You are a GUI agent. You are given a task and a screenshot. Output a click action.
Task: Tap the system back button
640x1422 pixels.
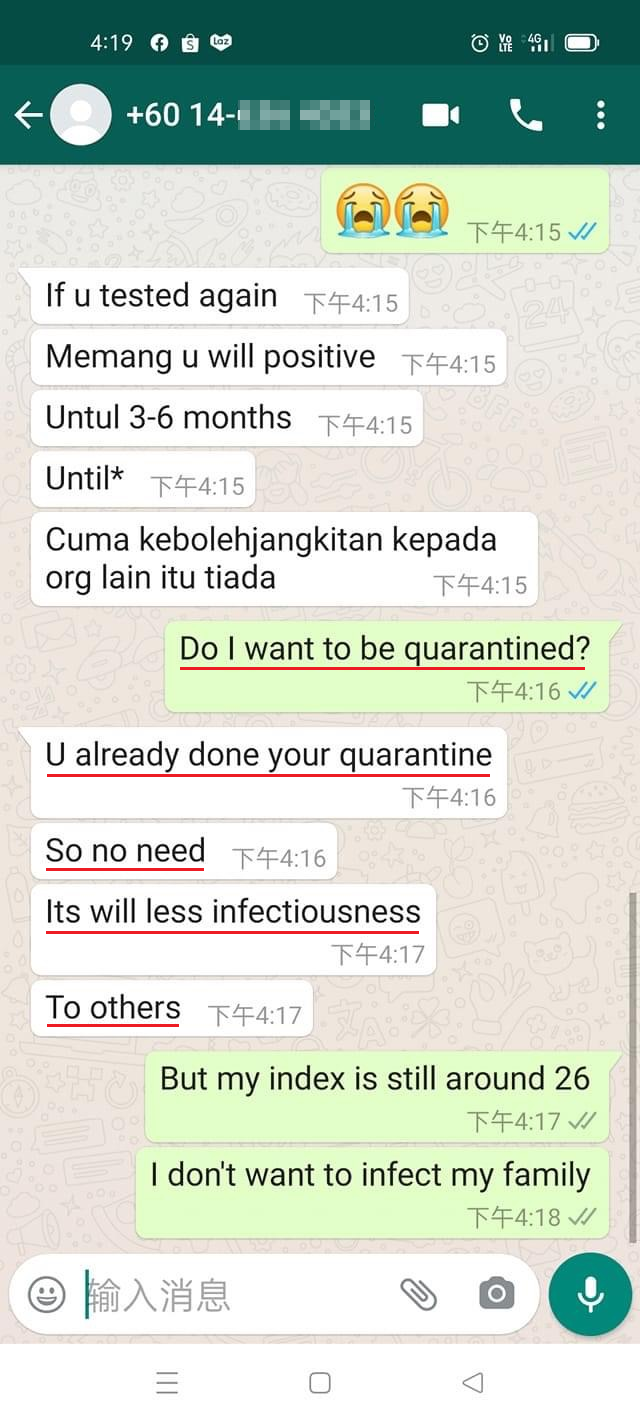[473, 1383]
